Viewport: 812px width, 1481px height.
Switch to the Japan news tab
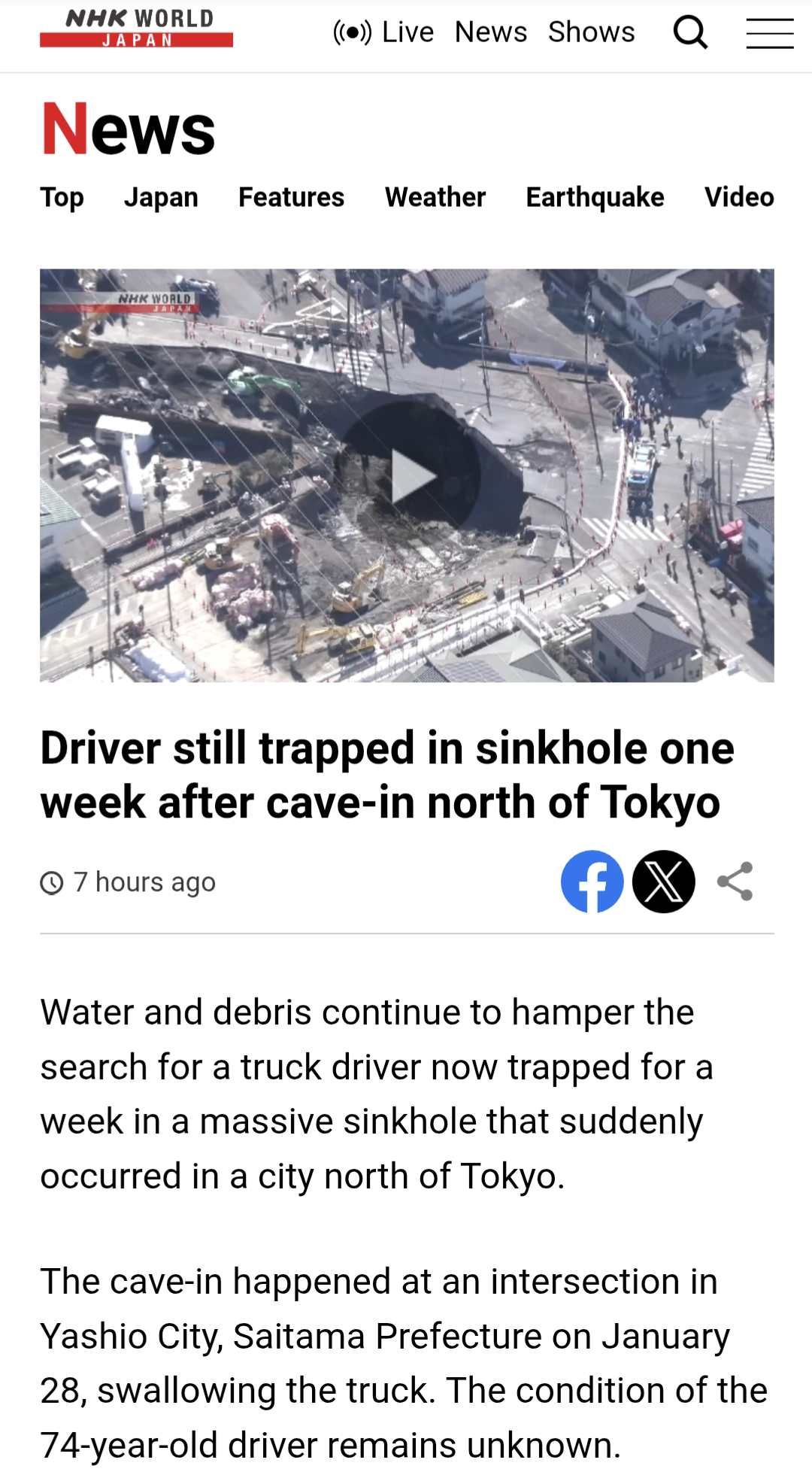[161, 197]
